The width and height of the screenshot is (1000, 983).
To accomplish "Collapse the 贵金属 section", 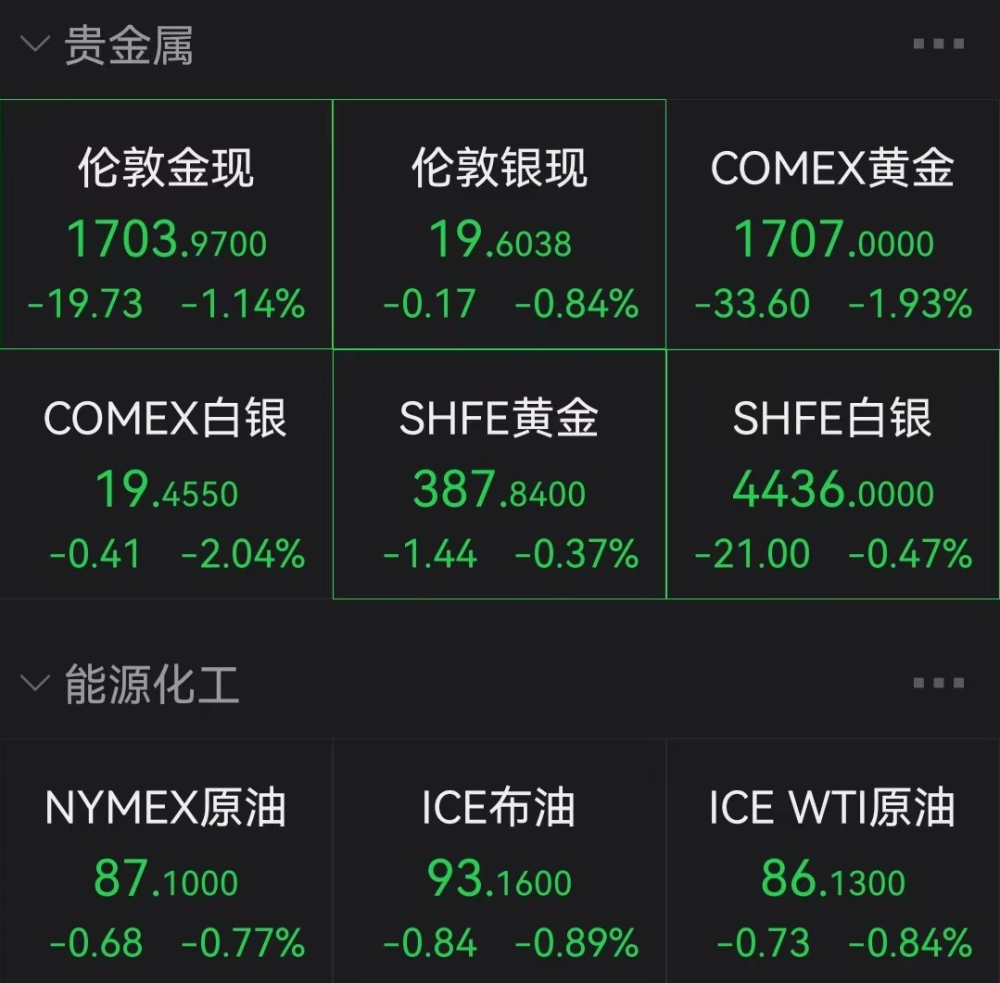I will pyautogui.click(x=34, y=44).
